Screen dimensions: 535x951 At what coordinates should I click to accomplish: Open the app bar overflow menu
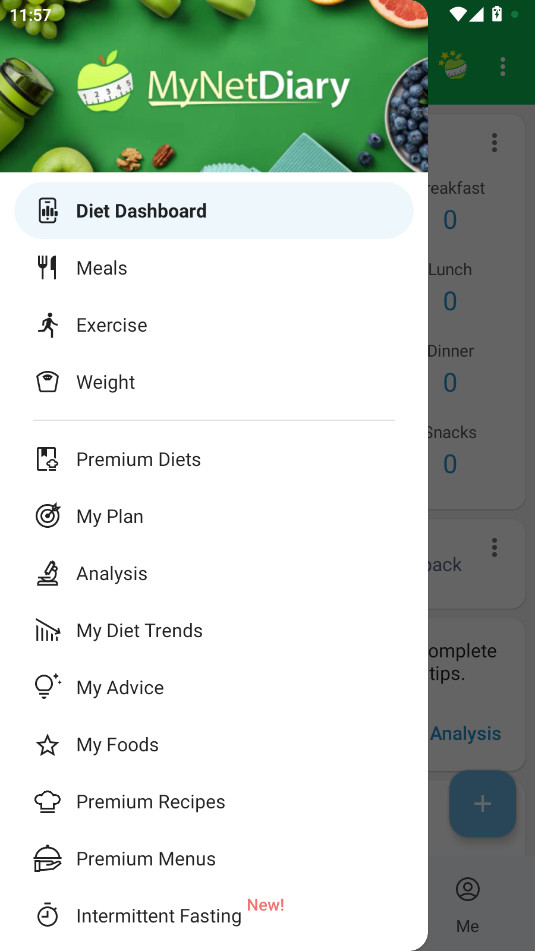pyautogui.click(x=502, y=67)
